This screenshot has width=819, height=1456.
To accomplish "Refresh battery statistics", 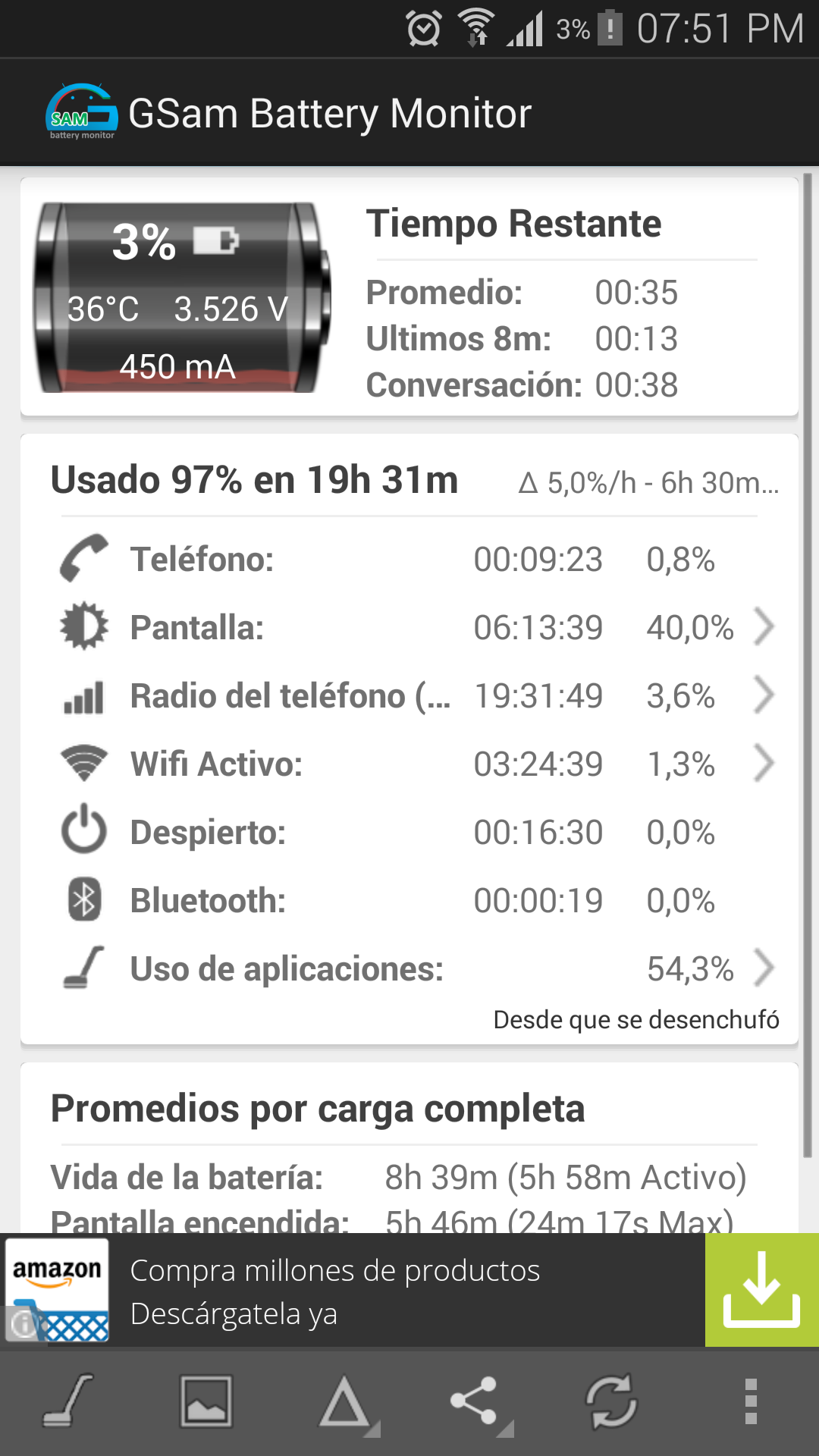I will (611, 1401).
